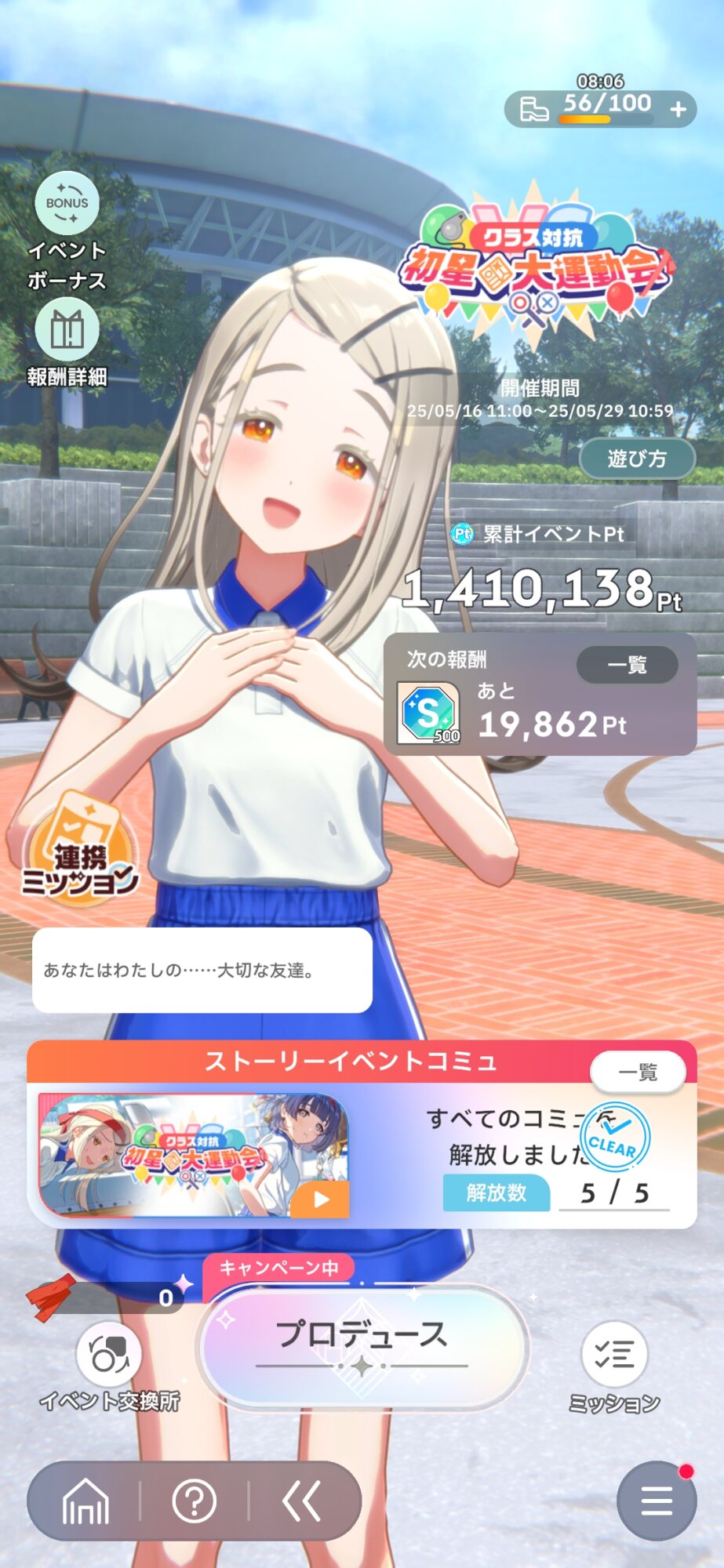Open the 遊び方 how-to-play button
The width and height of the screenshot is (724, 1568).
click(x=637, y=459)
